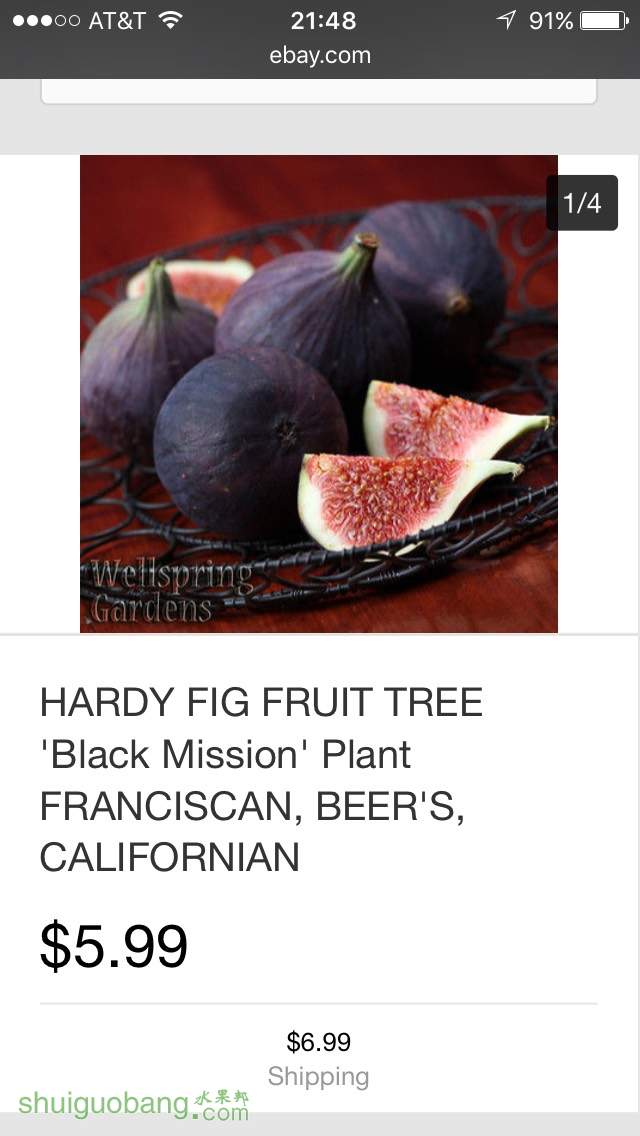Open the Black Mission fig product photo
Screen dimensions: 640x1136
pos(318,393)
